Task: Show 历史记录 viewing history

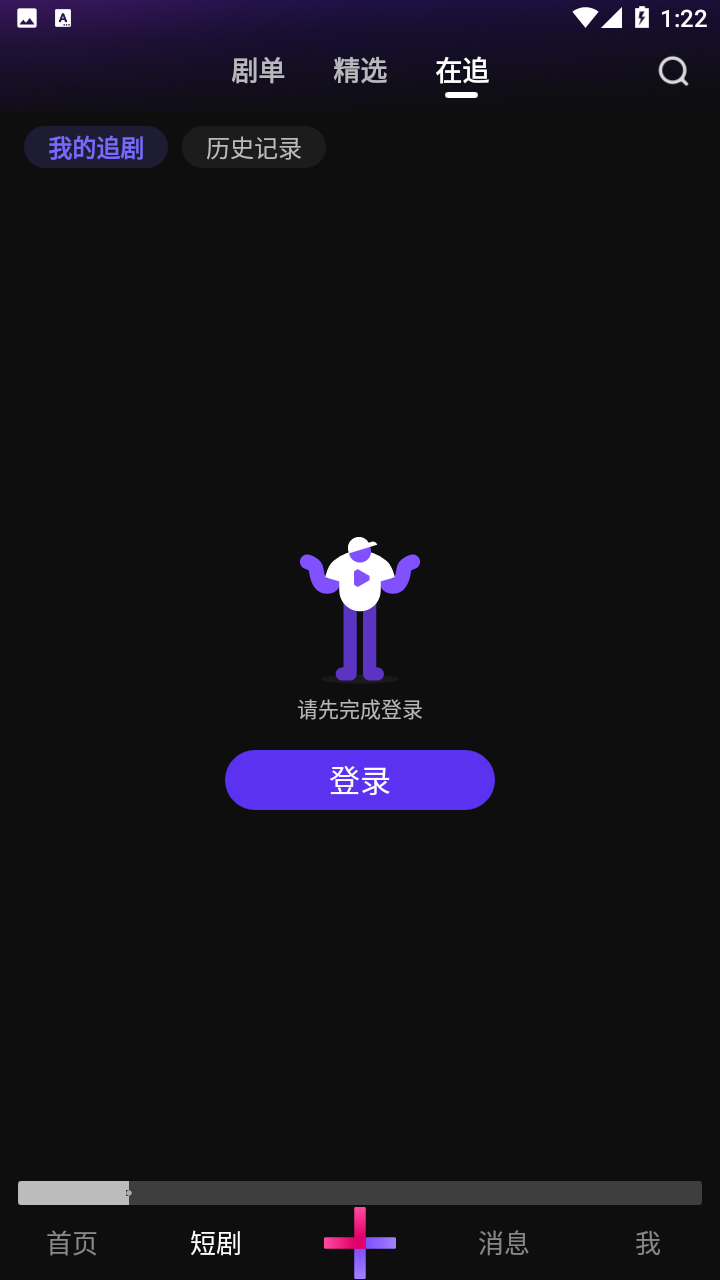Action: (x=254, y=148)
